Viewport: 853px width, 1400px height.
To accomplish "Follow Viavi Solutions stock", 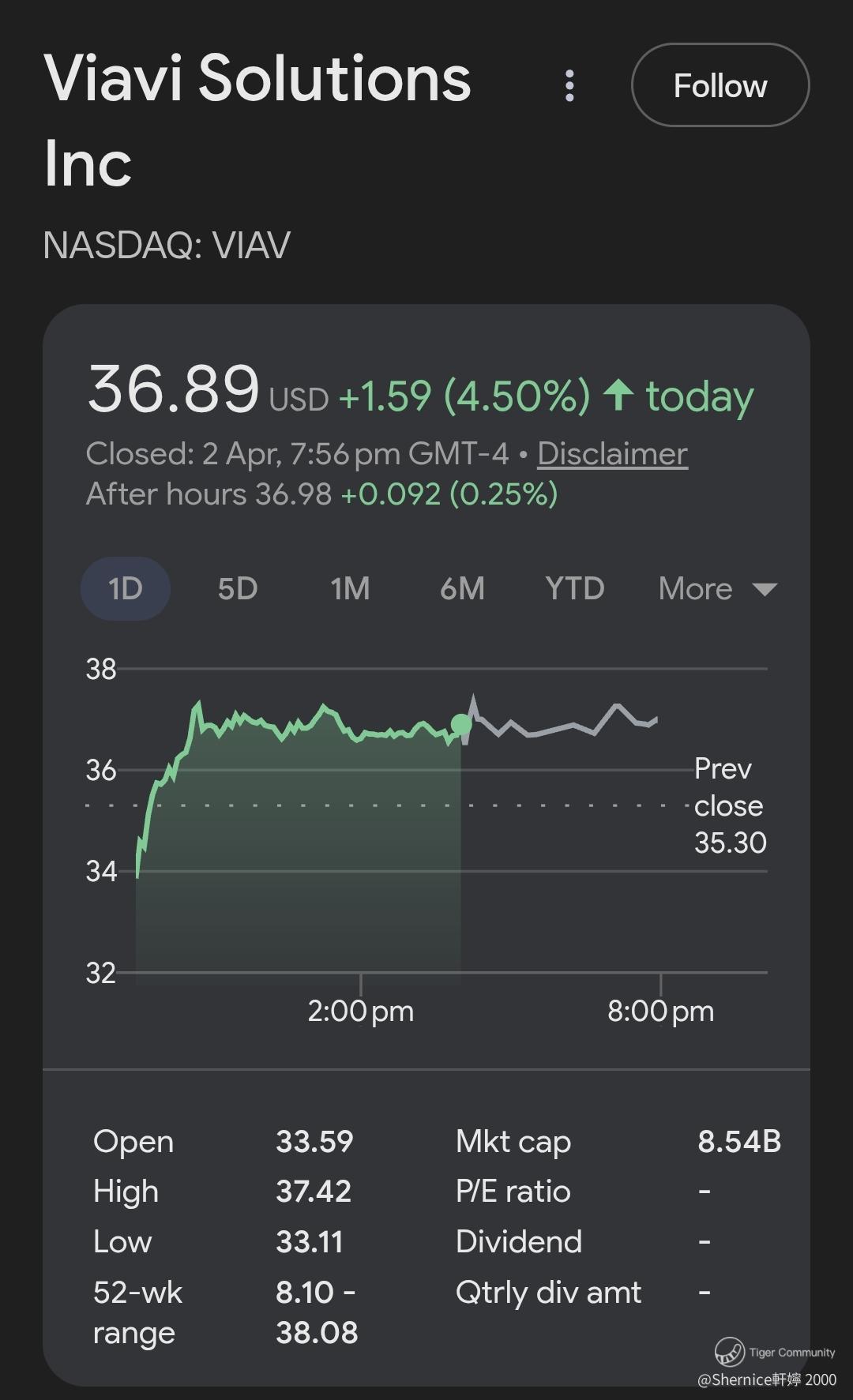I will (x=720, y=85).
